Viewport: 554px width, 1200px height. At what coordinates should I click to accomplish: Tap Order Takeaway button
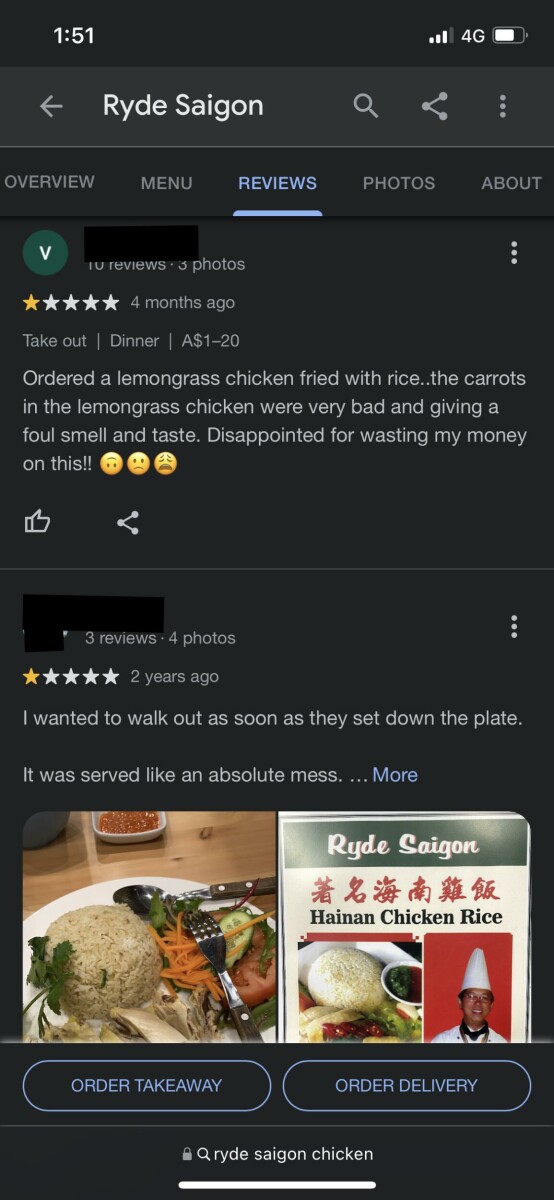[147, 1085]
